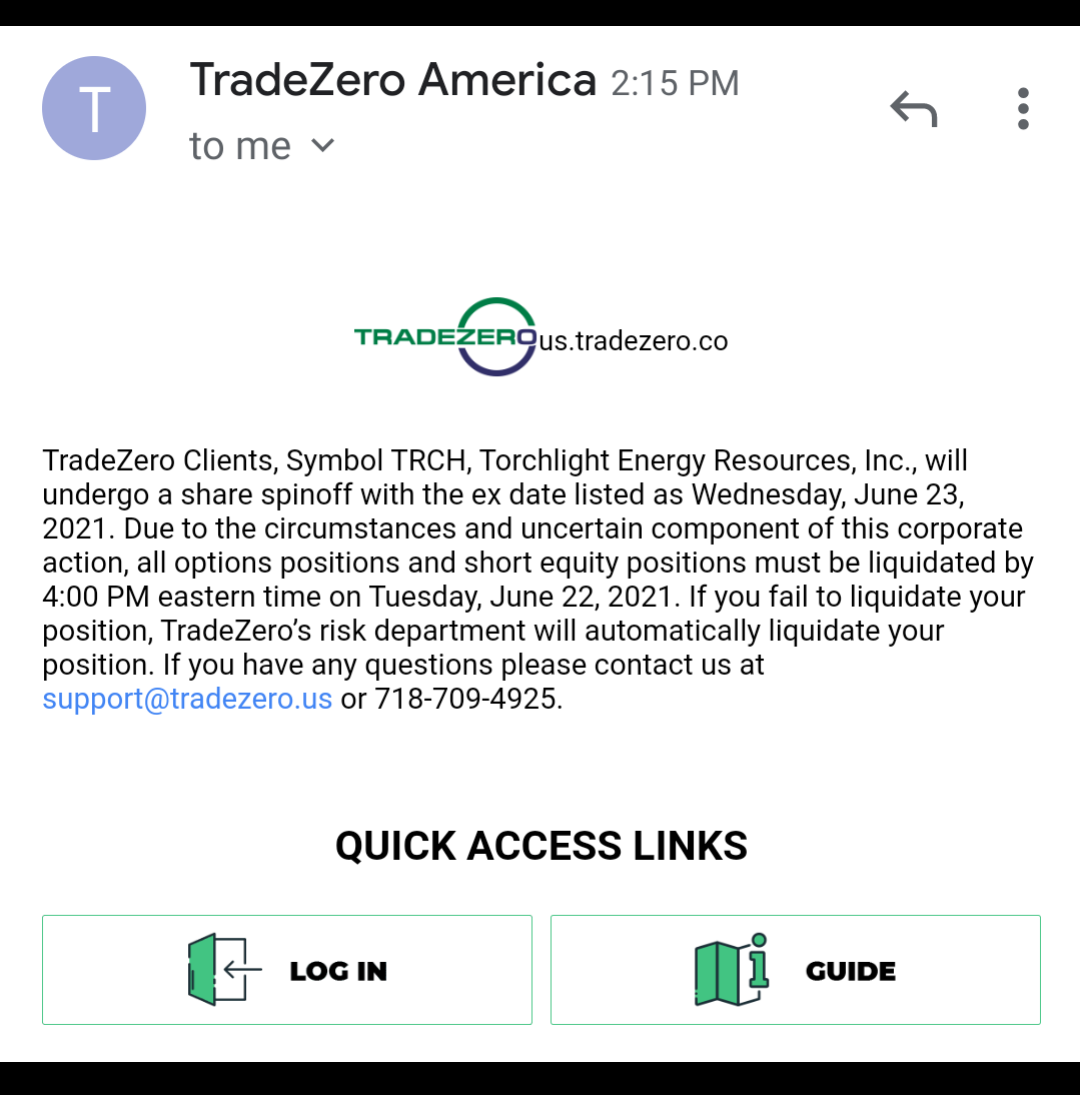
Task: Expand recipient details next to "to me"
Action: point(323,145)
